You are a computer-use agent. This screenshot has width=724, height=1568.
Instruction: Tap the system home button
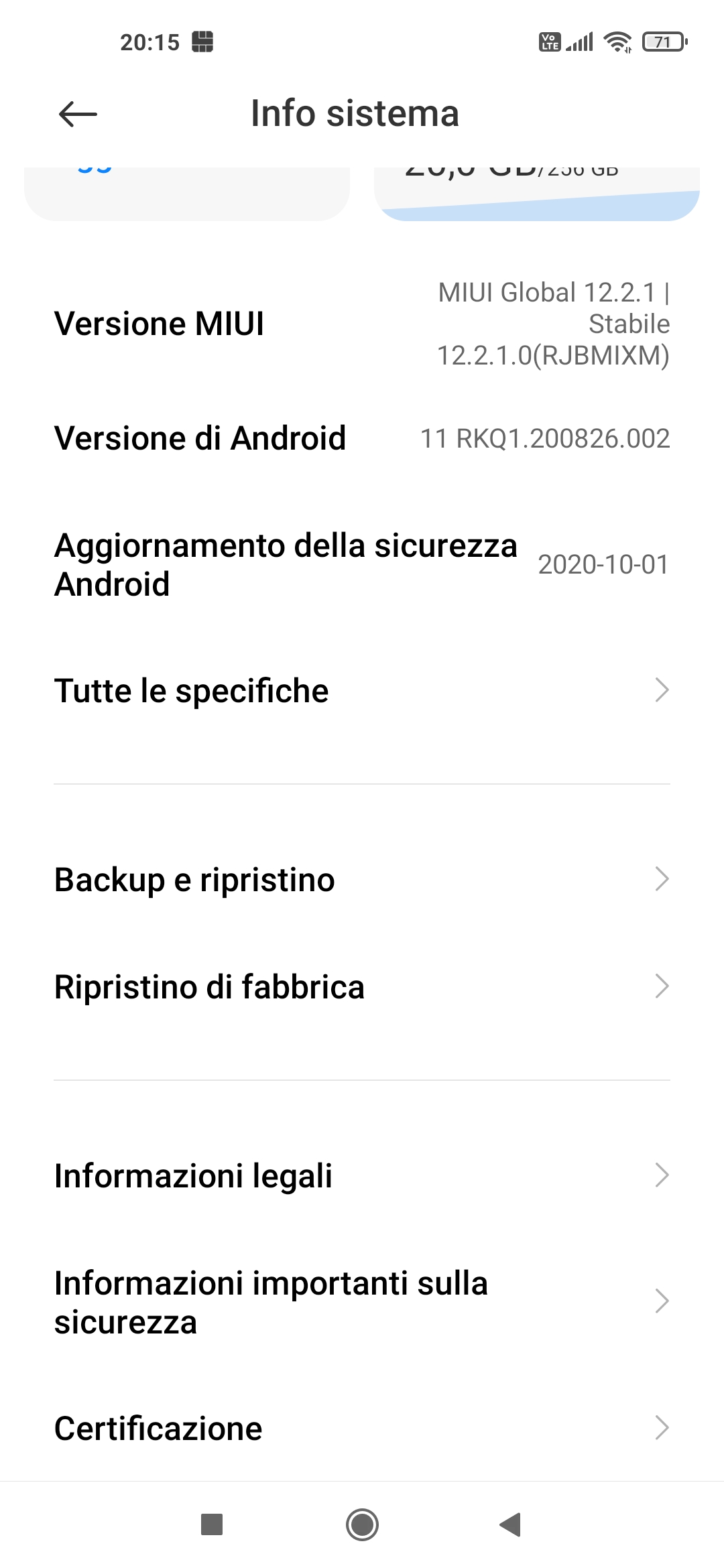[362, 1525]
